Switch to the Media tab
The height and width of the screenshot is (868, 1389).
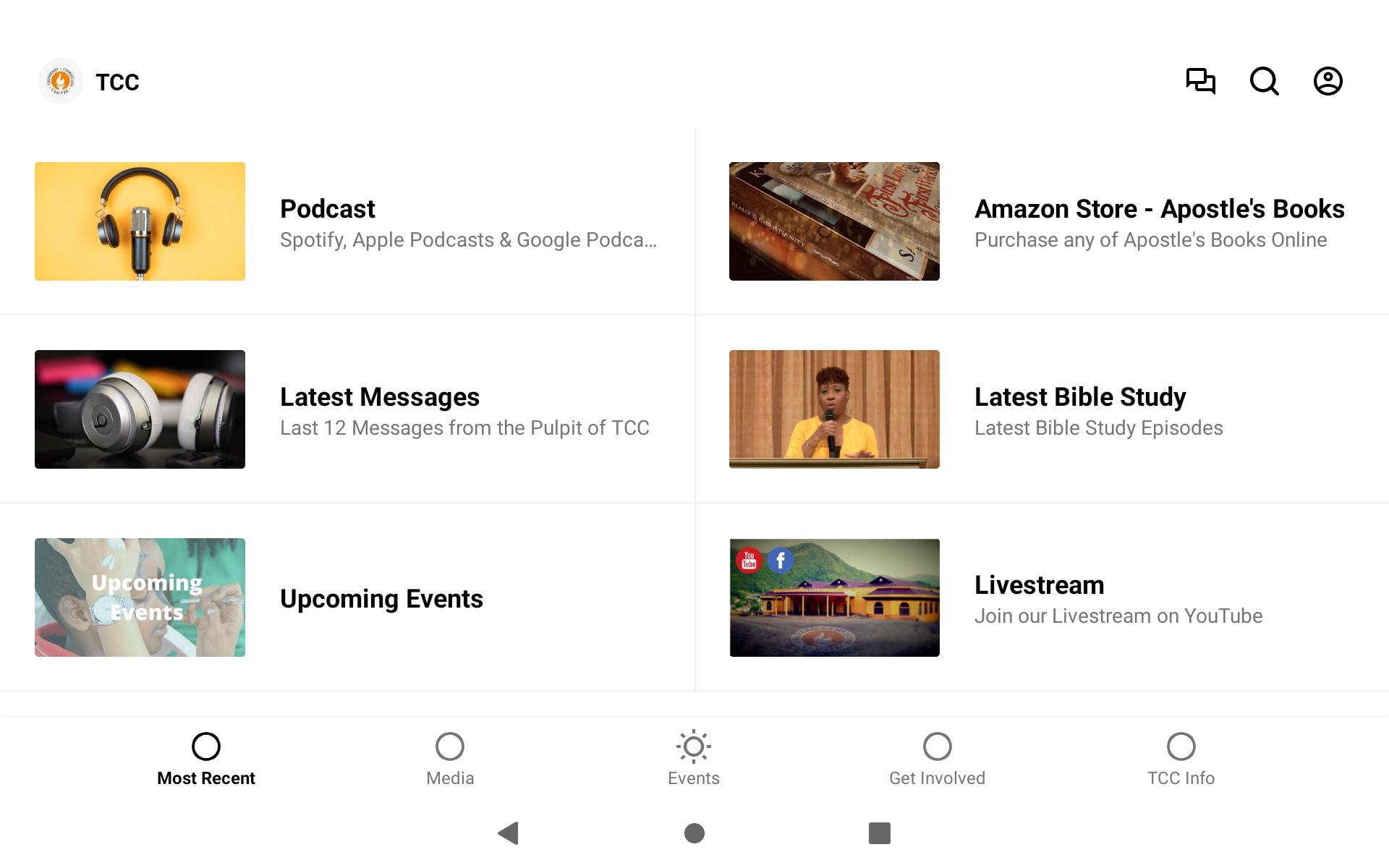450,759
